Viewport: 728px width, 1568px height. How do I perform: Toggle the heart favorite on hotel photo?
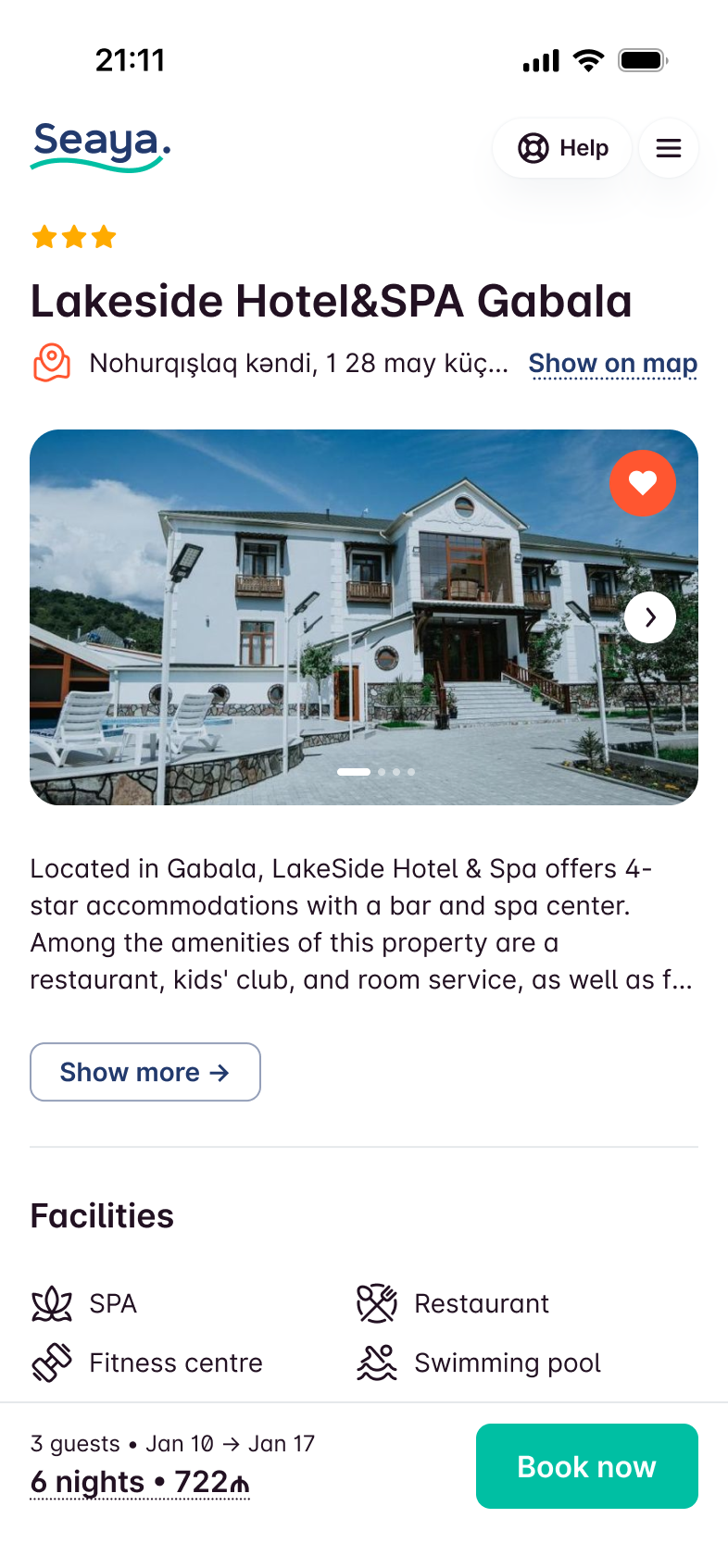click(x=643, y=482)
